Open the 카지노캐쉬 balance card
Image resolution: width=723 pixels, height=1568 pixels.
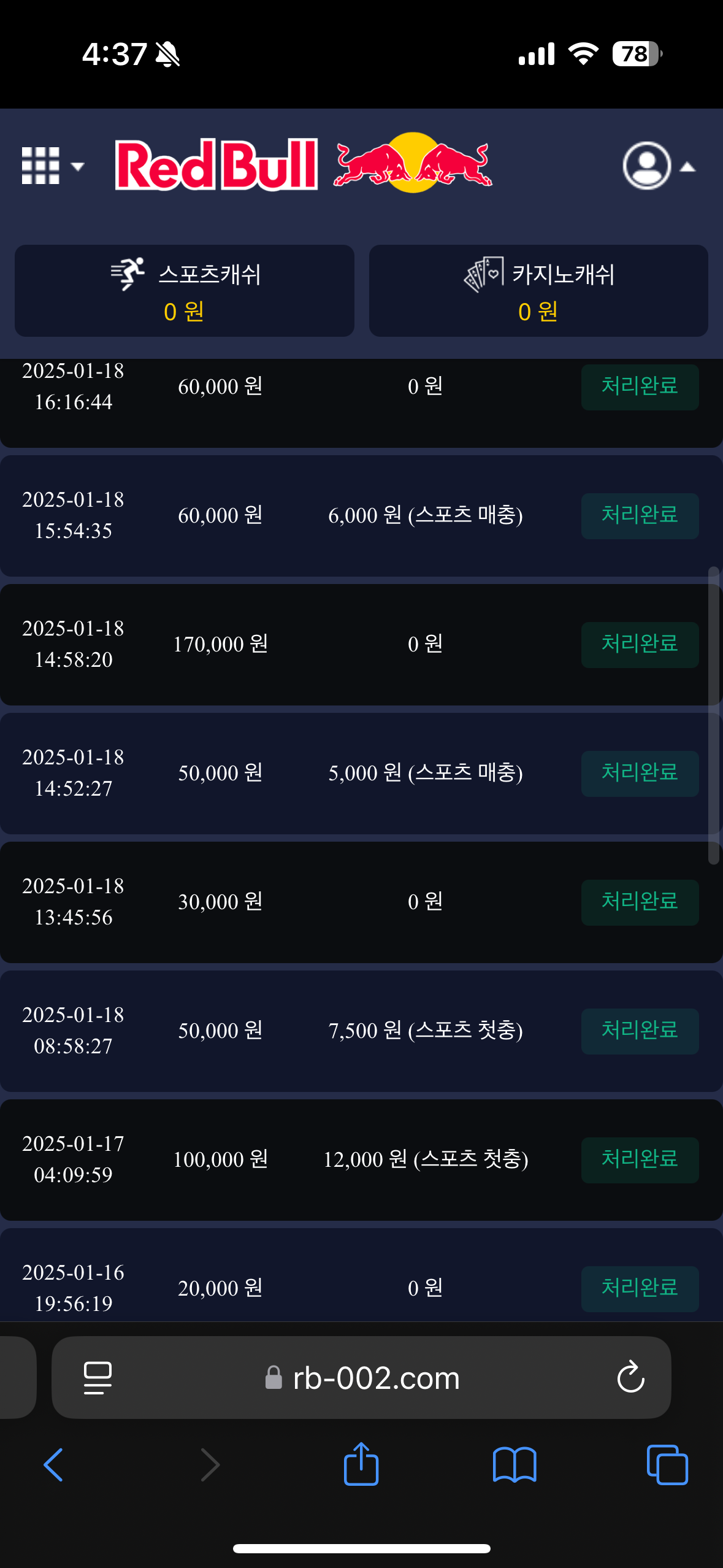point(538,291)
